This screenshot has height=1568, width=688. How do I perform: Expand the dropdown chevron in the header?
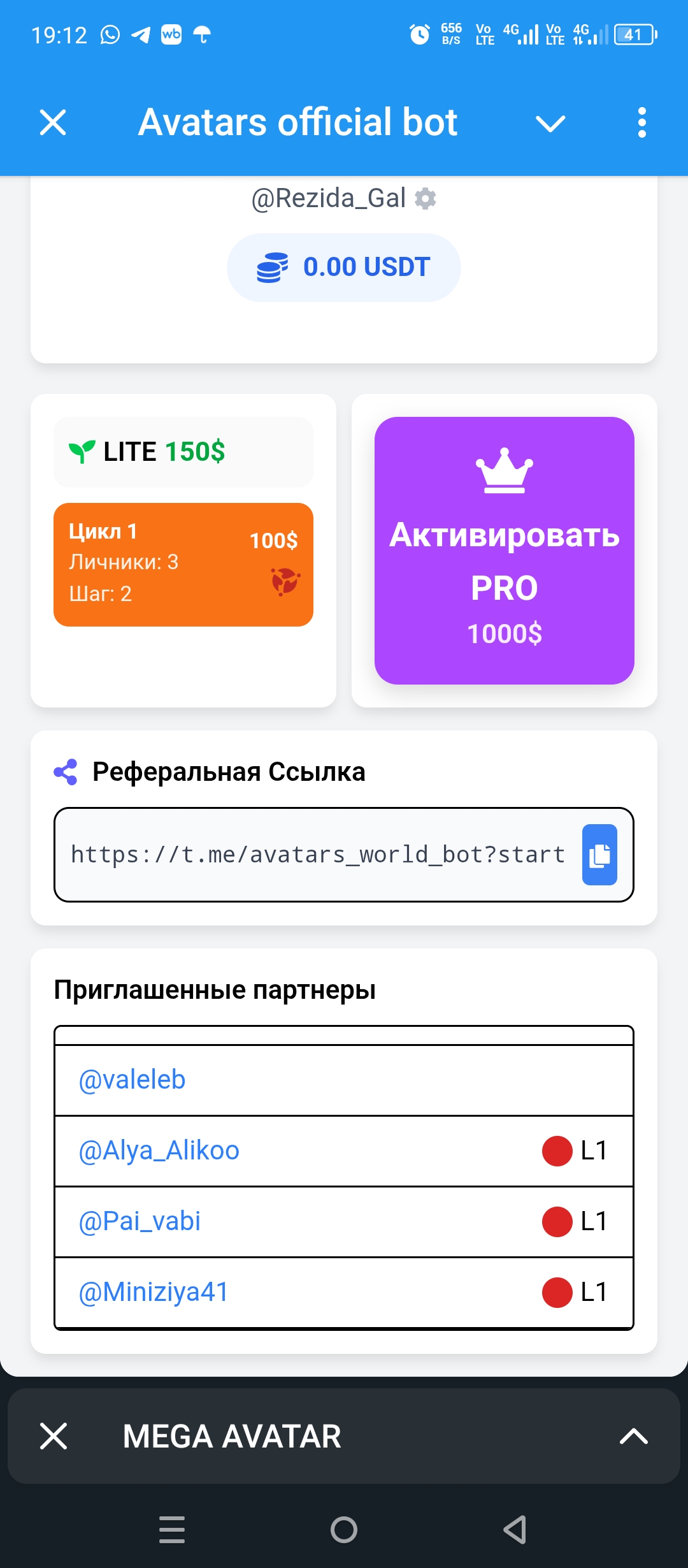pyautogui.click(x=550, y=123)
